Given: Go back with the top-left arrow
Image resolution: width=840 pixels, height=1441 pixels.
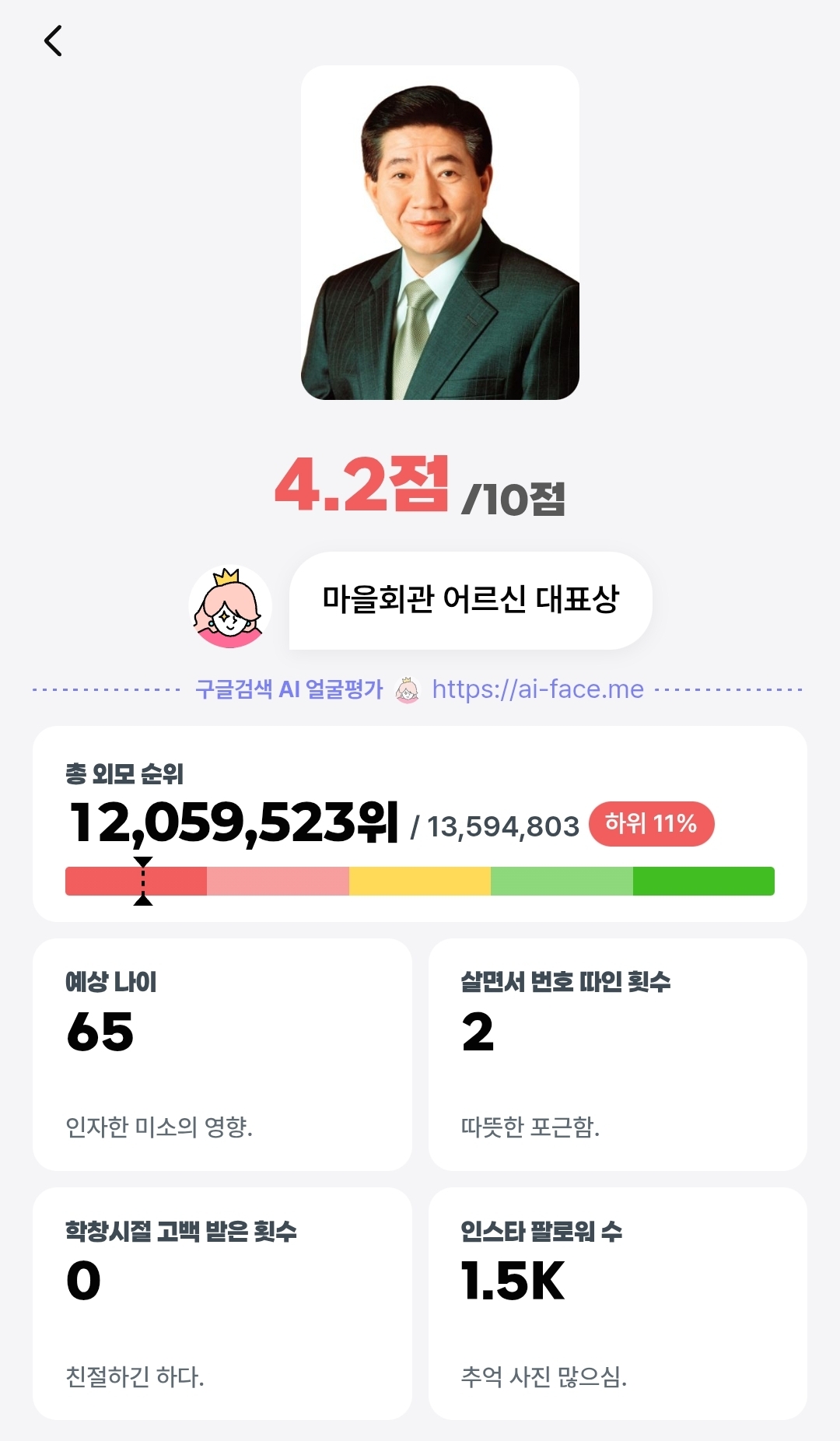Looking at the screenshot, I should pyautogui.click(x=53, y=41).
